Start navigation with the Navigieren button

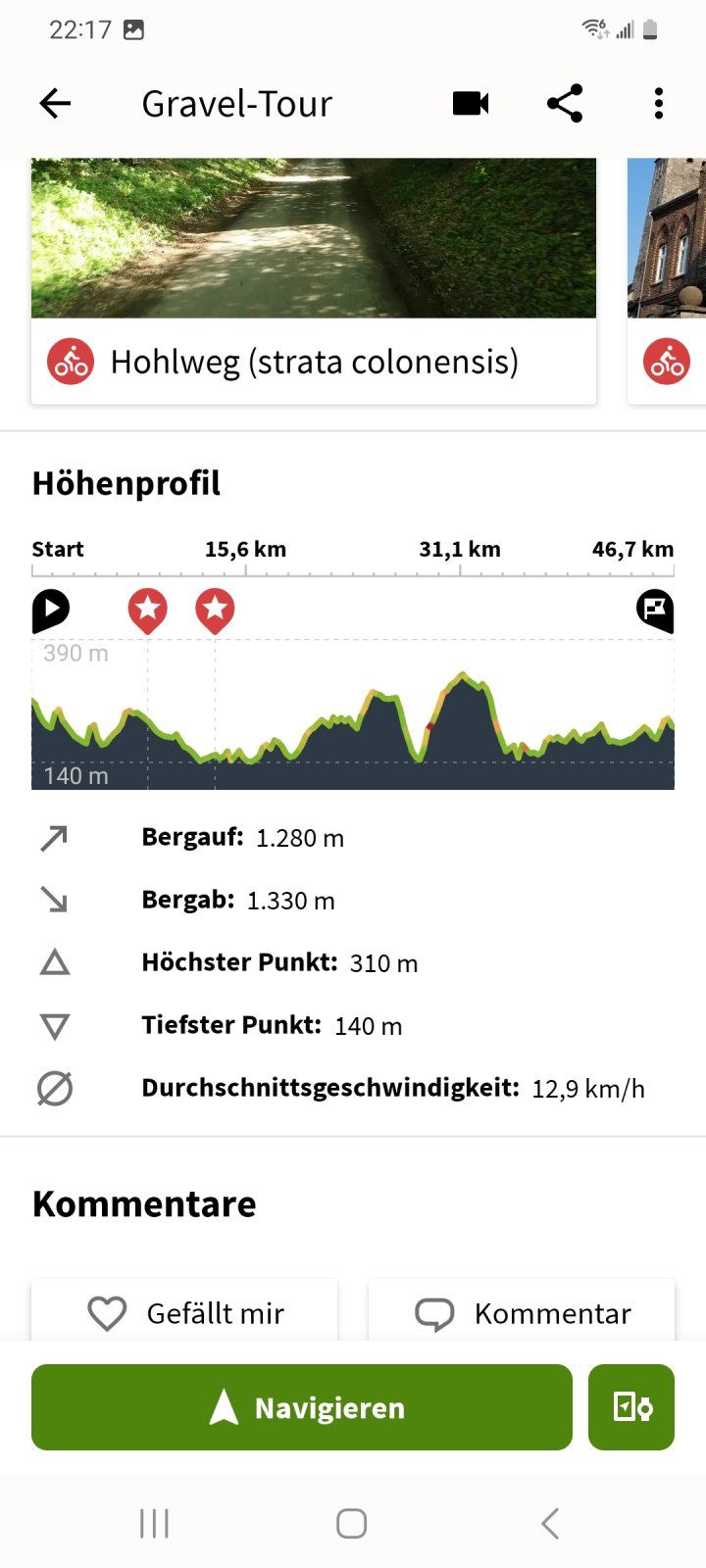pyautogui.click(x=302, y=1407)
